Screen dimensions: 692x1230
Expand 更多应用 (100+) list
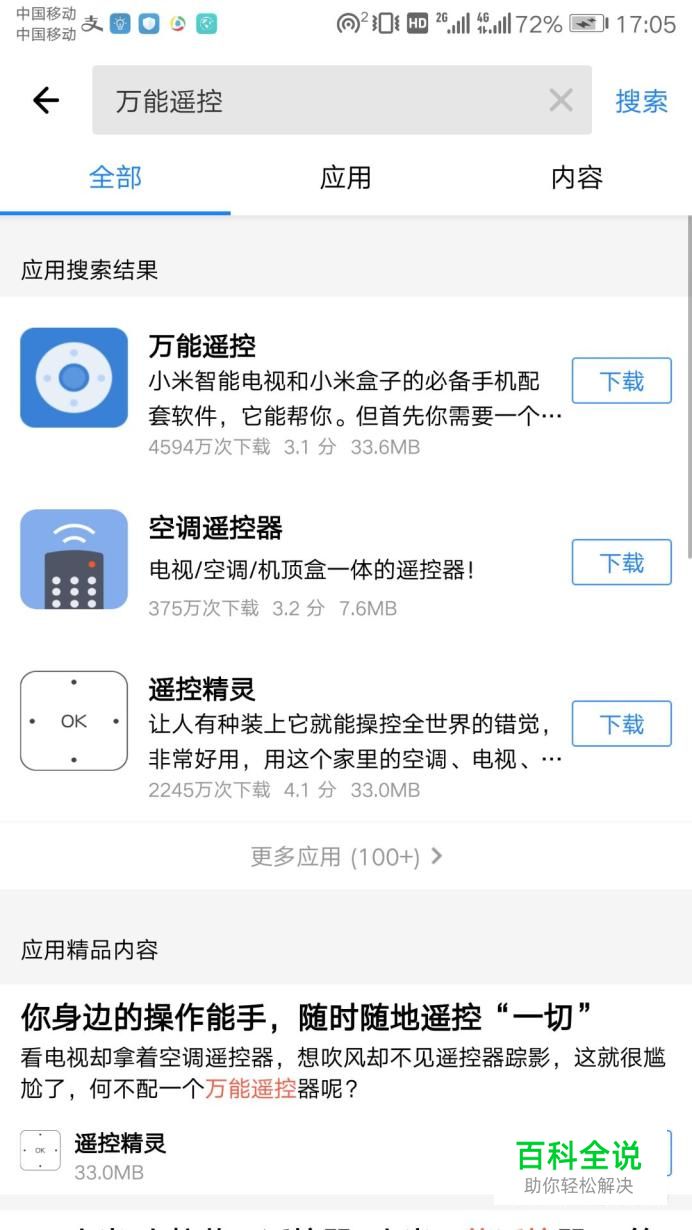(346, 856)
